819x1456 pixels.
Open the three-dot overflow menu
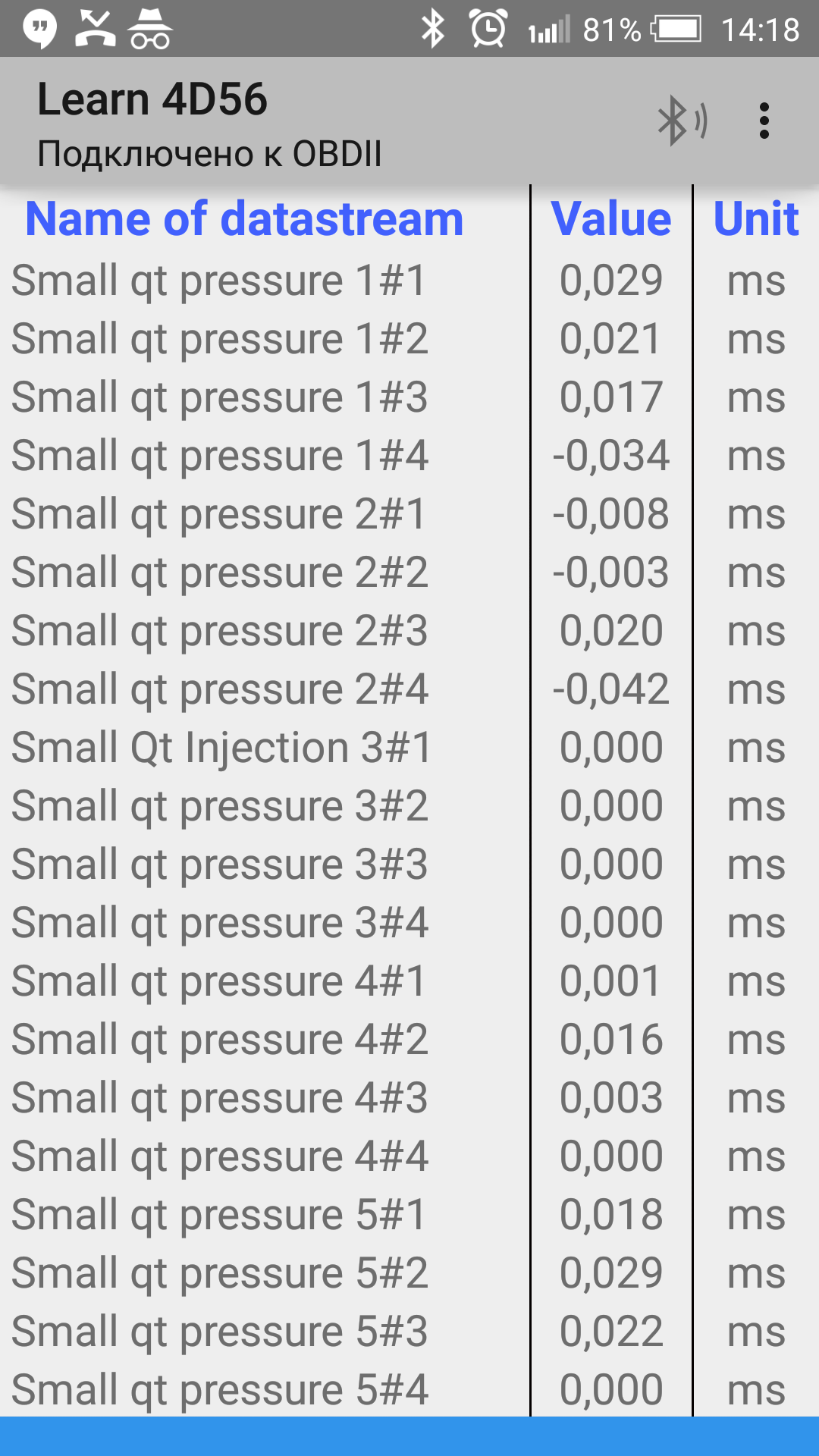[x=764, y=121]
